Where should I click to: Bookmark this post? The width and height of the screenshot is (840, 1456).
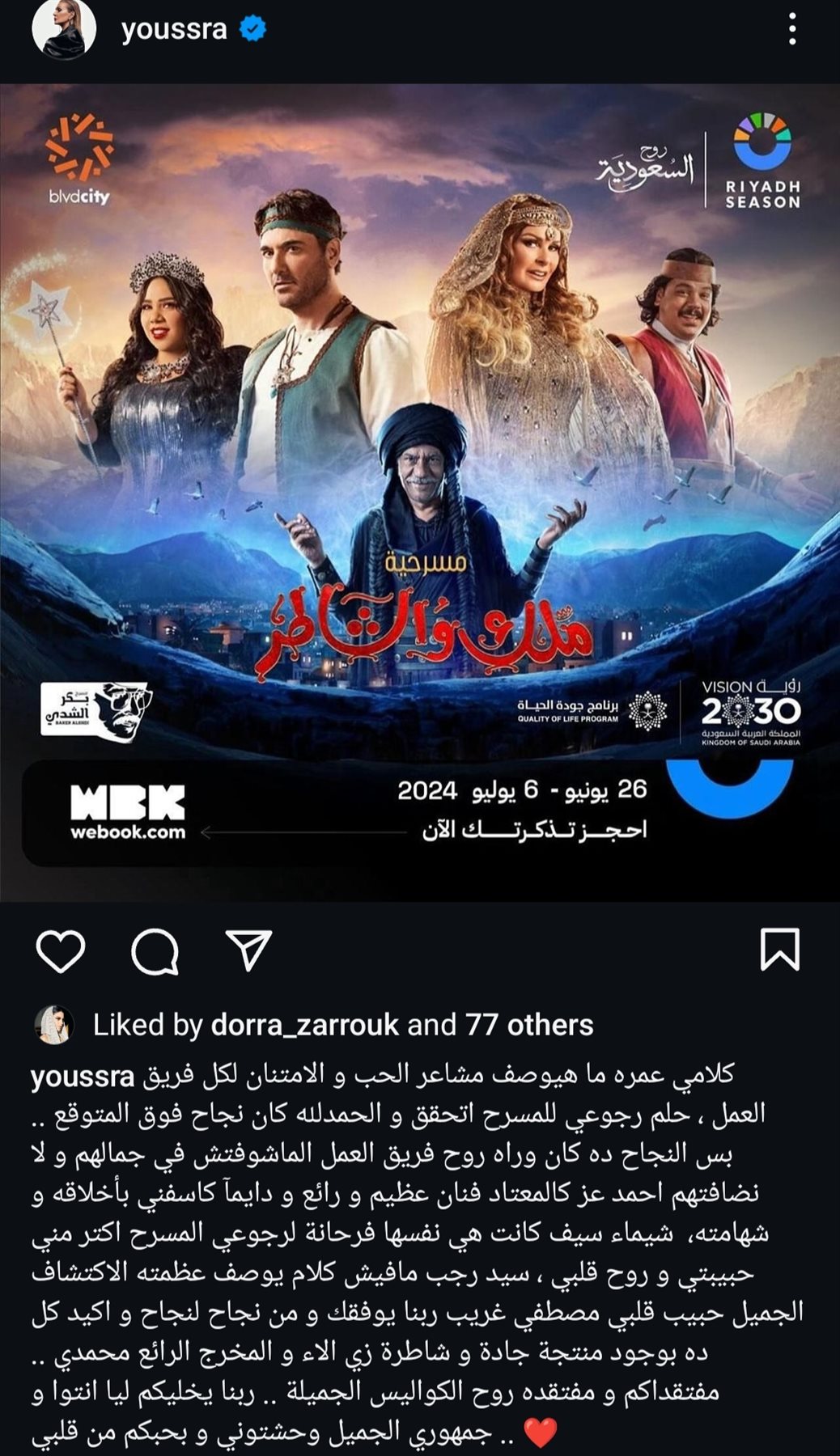click(779, 950)
